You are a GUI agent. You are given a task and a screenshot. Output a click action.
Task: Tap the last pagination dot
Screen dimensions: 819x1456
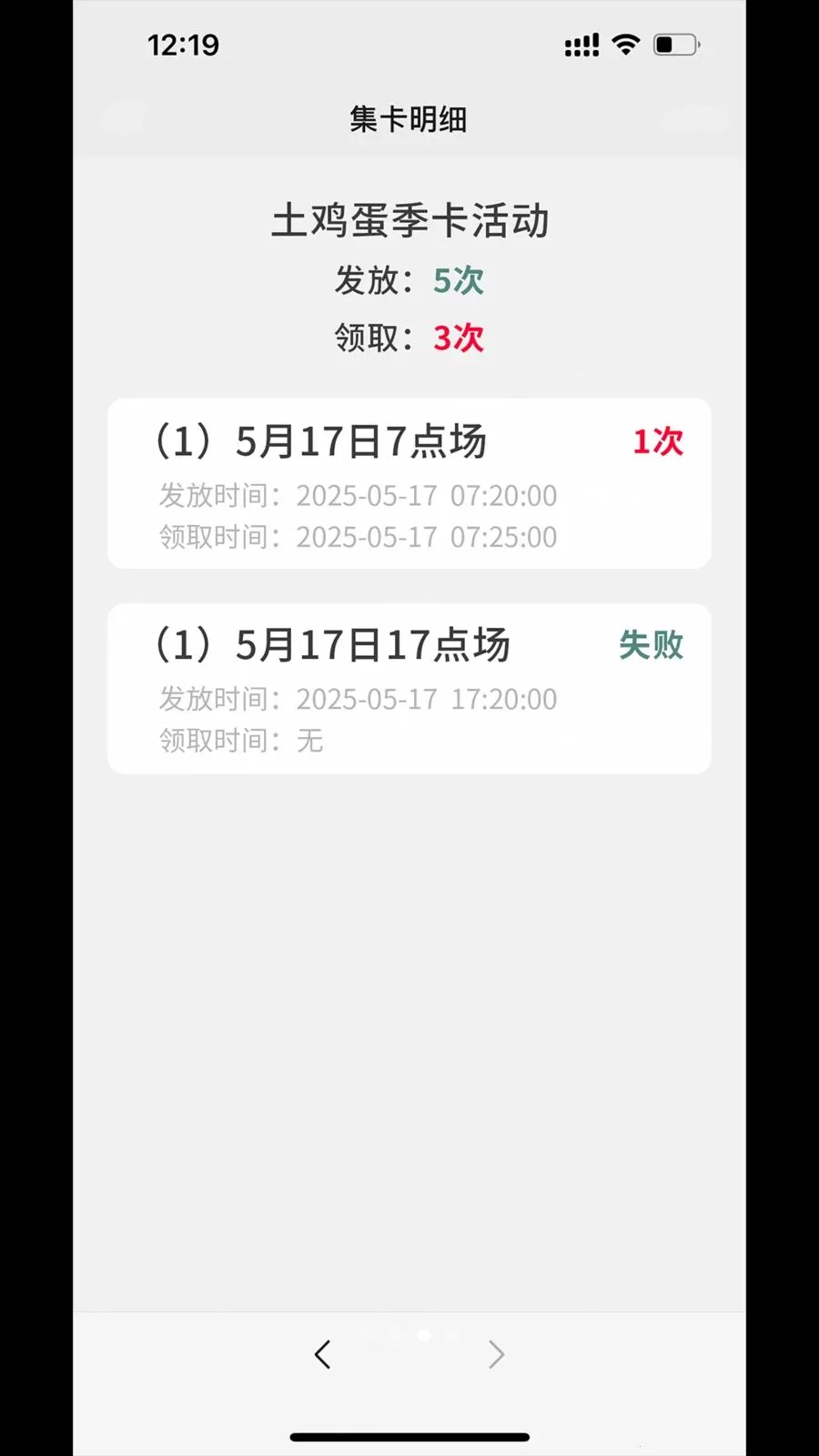click(450, 1334)
